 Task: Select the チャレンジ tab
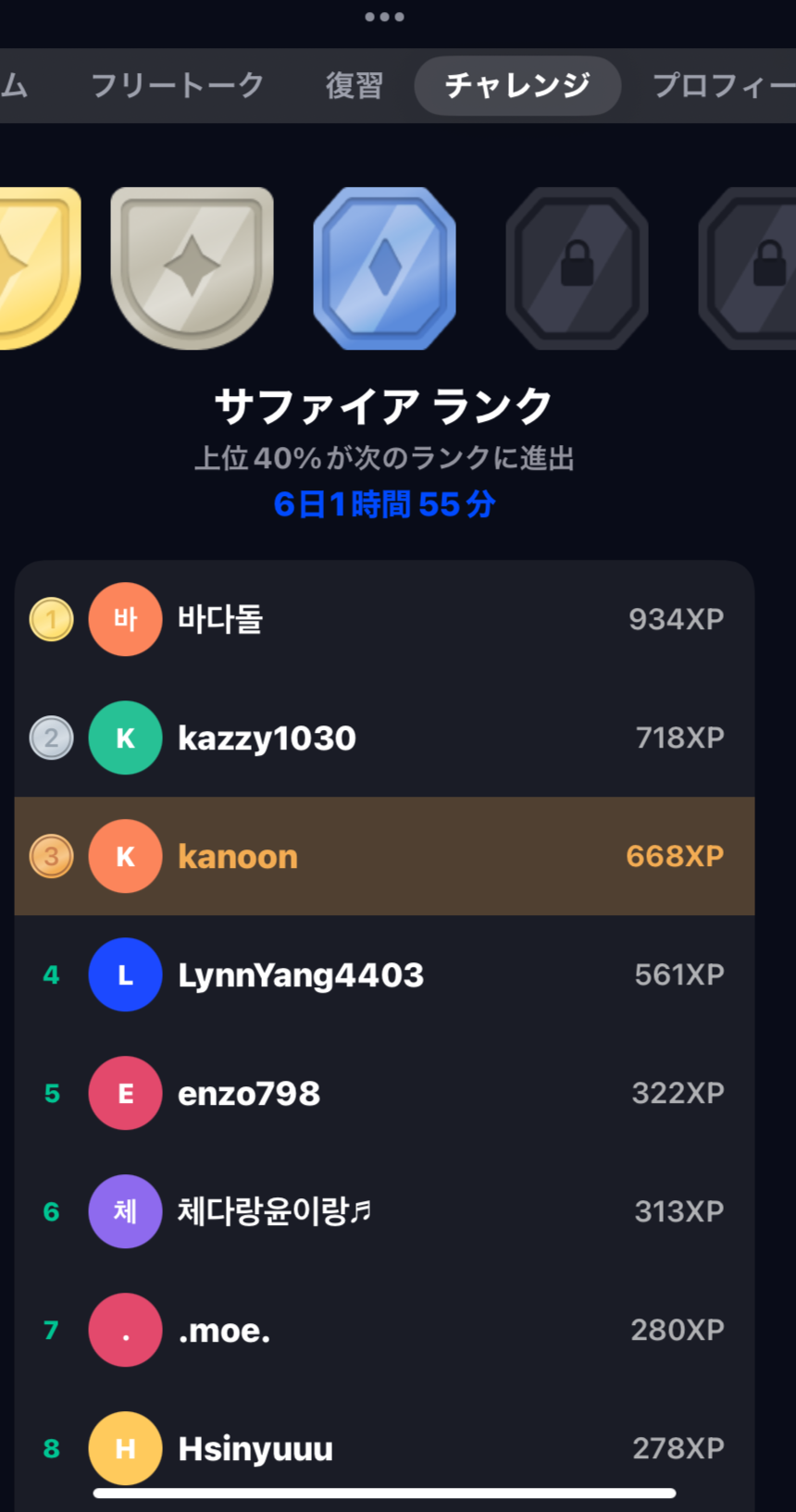coord(516,86)
